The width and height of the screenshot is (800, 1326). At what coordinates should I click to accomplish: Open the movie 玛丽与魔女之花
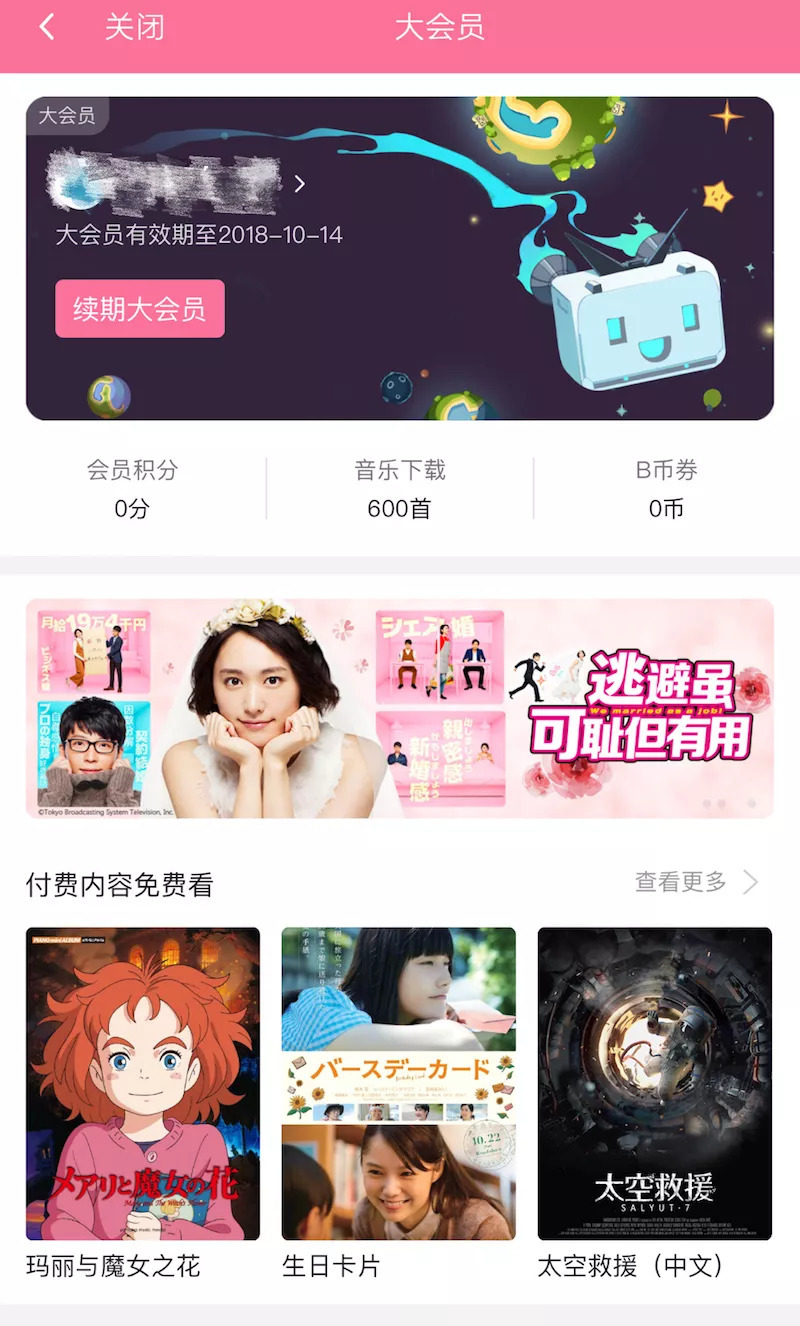point(143,1084)
